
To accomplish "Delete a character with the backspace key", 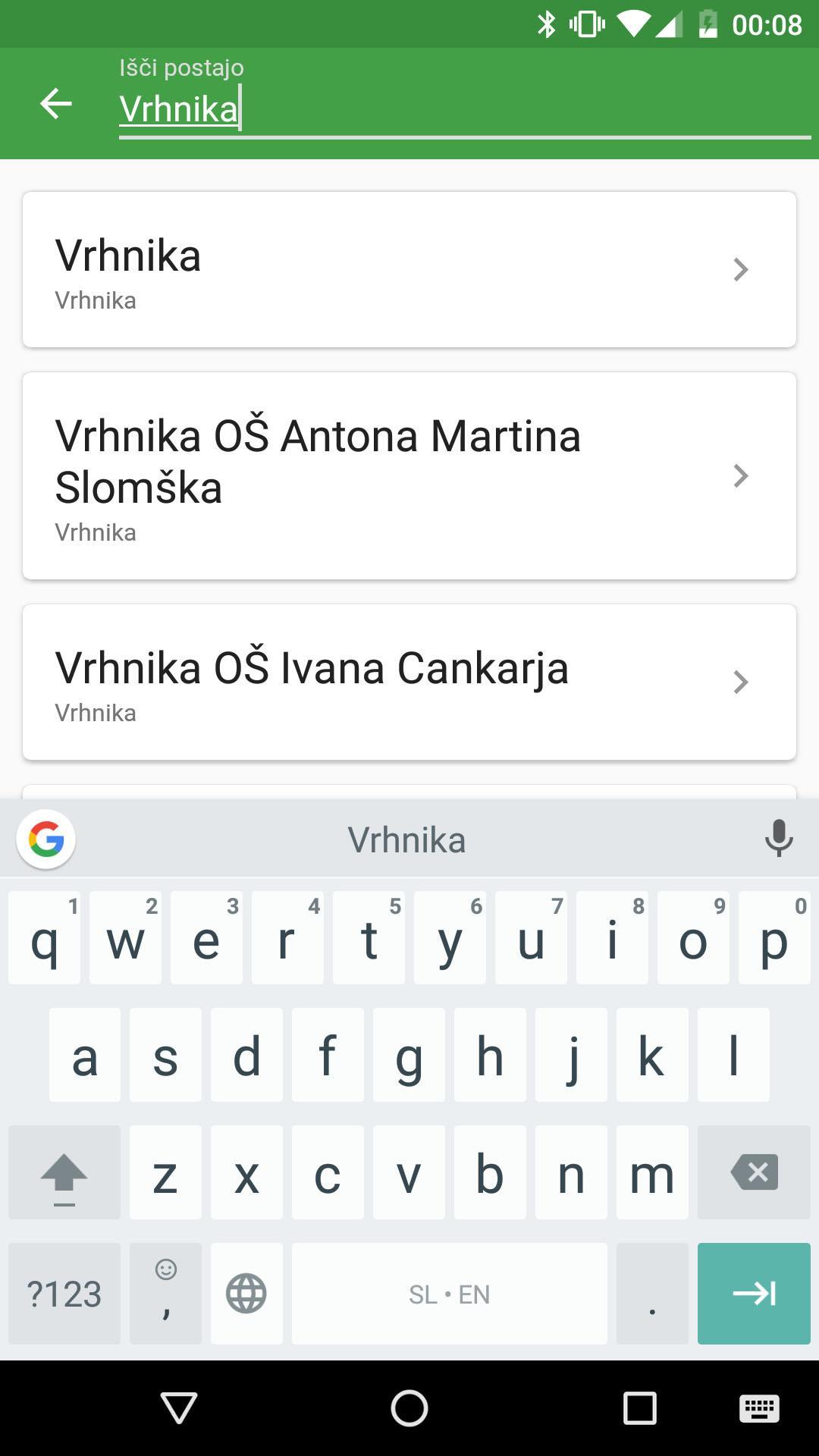I will [754, 1173].
